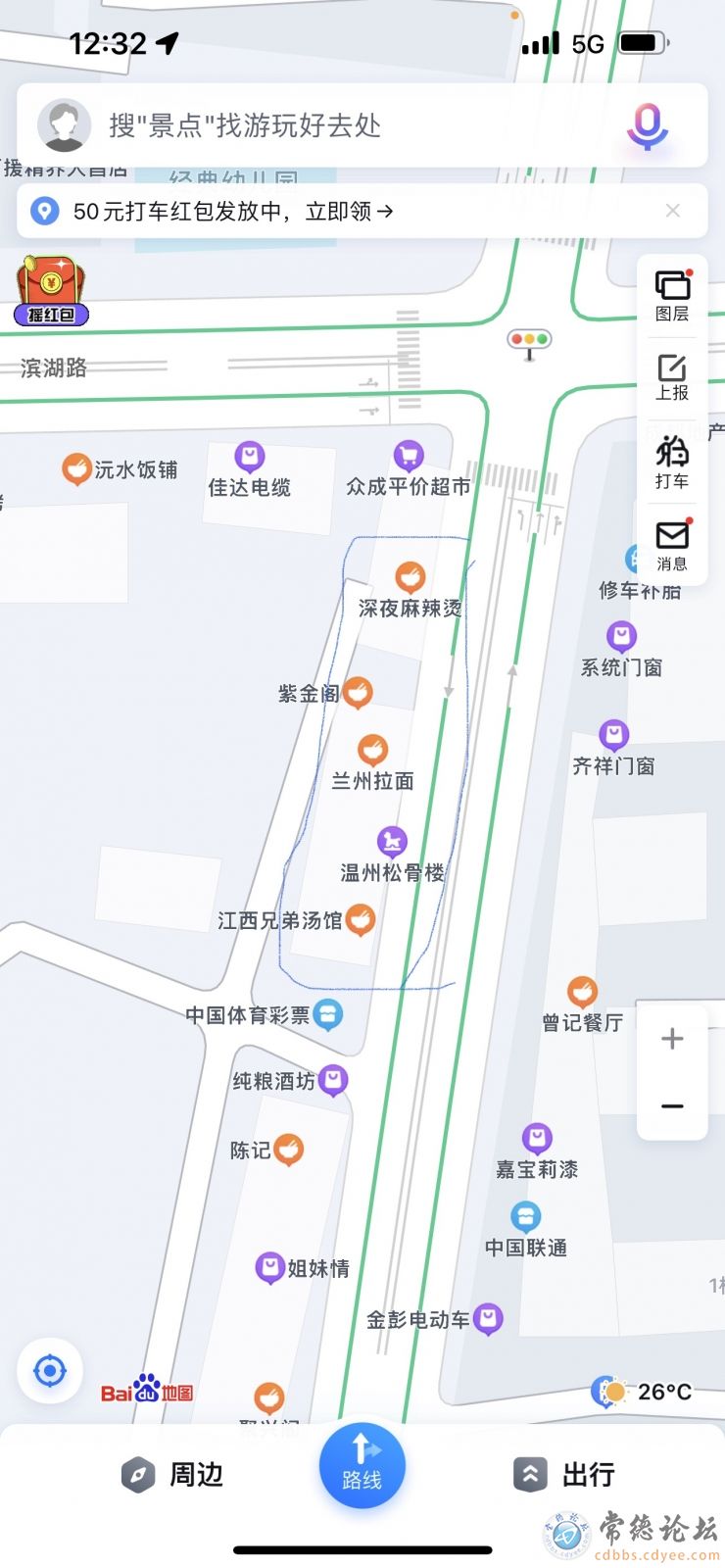Image resolution: width=725 pixels, height=1568 pixels.
Task: Switch to the 周边 tab
Action: (x=173, y=1474)
